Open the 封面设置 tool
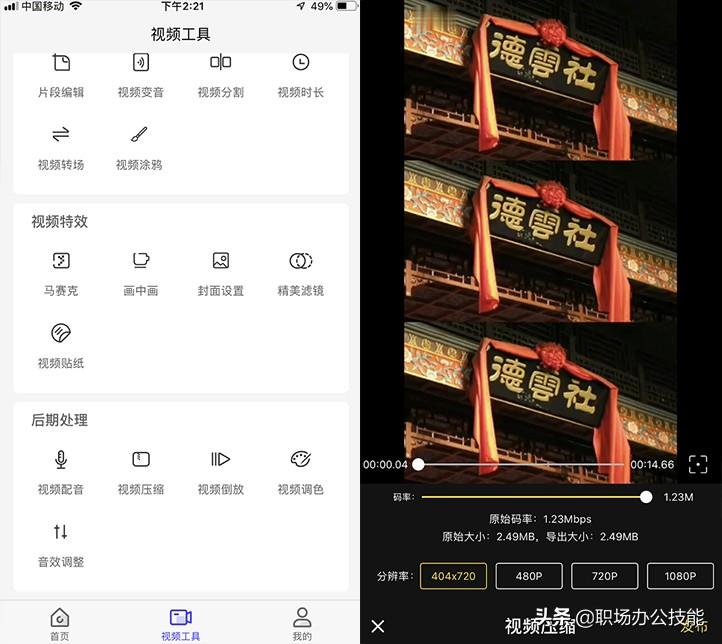 221,272
